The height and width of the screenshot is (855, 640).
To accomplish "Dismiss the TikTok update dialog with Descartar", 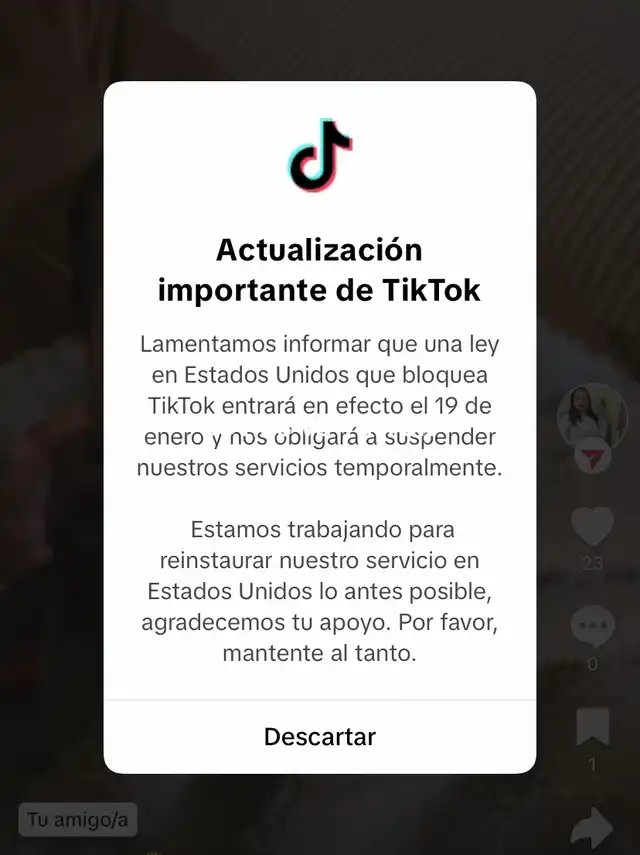I will (x=320, y=737).
